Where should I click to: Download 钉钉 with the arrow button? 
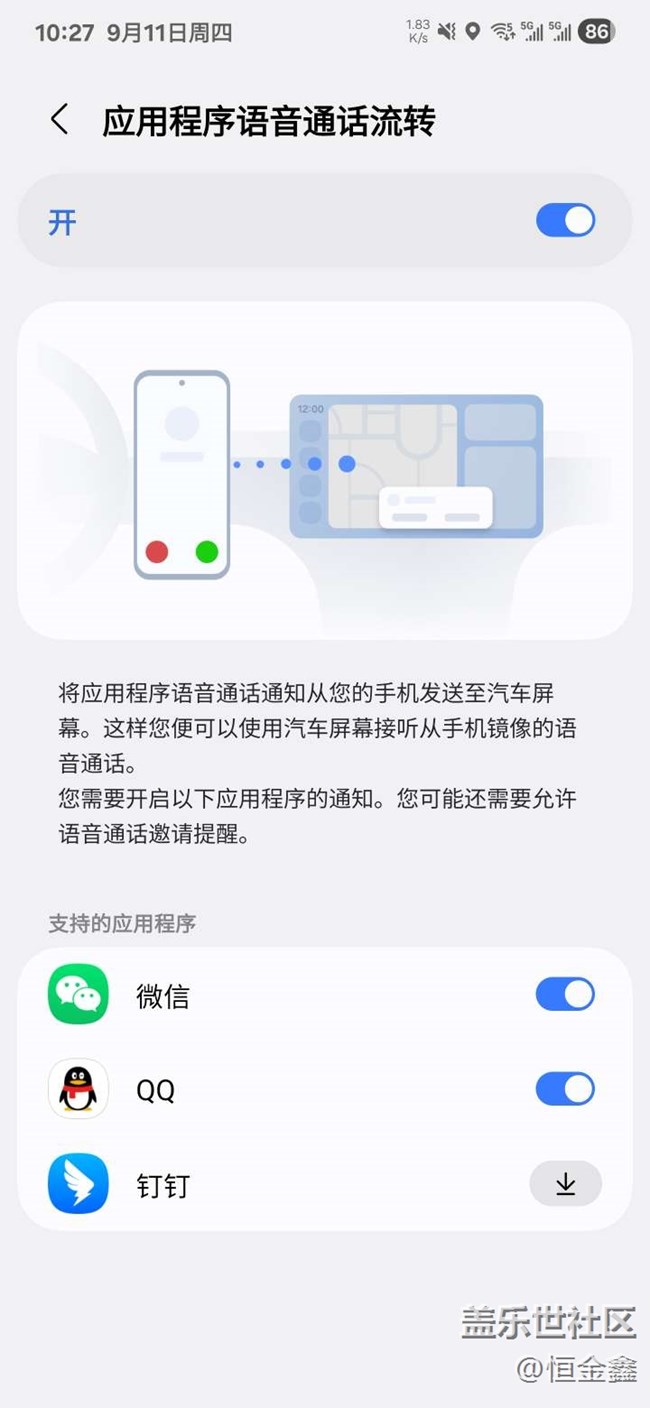(x=566, y=1184)
